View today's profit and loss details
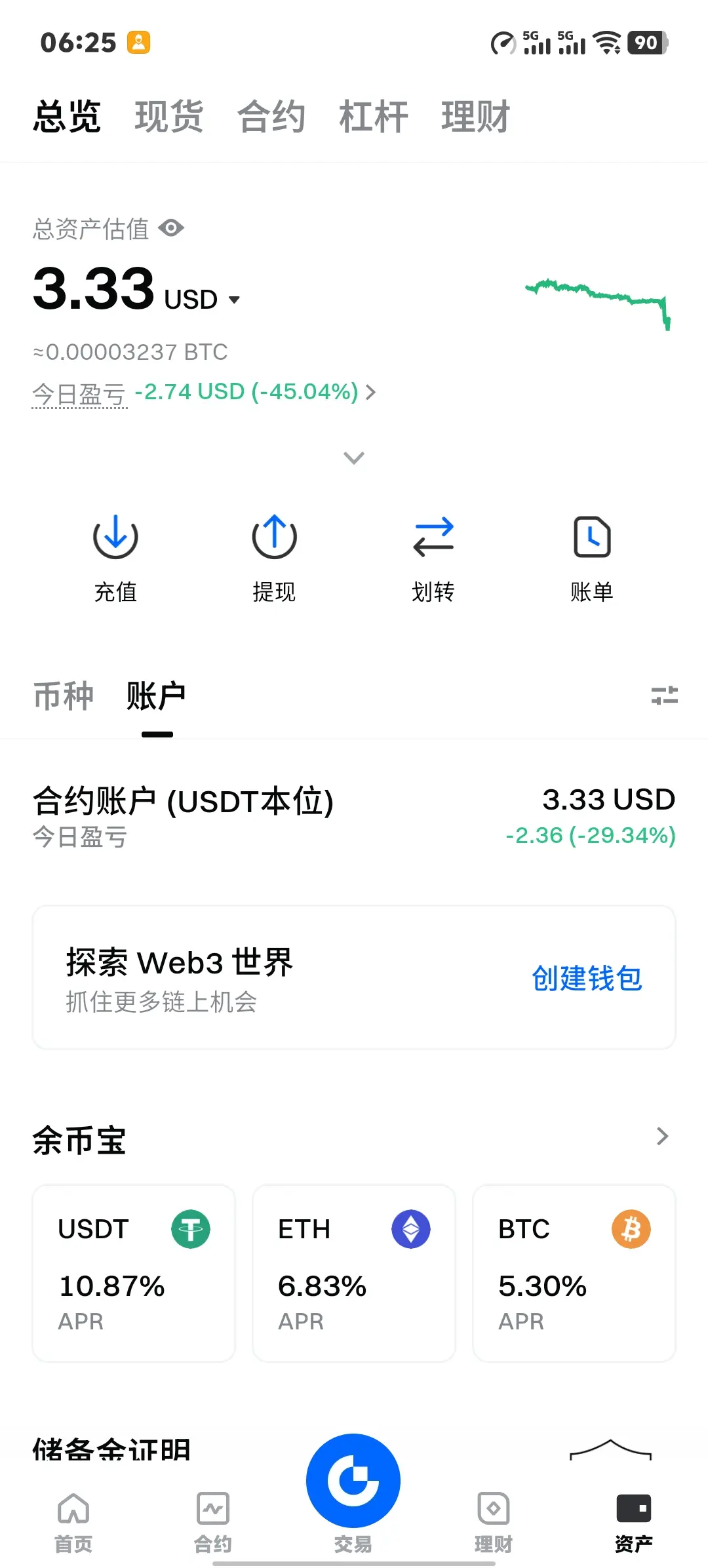The height and width of the screenshot is (1568, 708). pyautogui.click(x=256, y=392)
